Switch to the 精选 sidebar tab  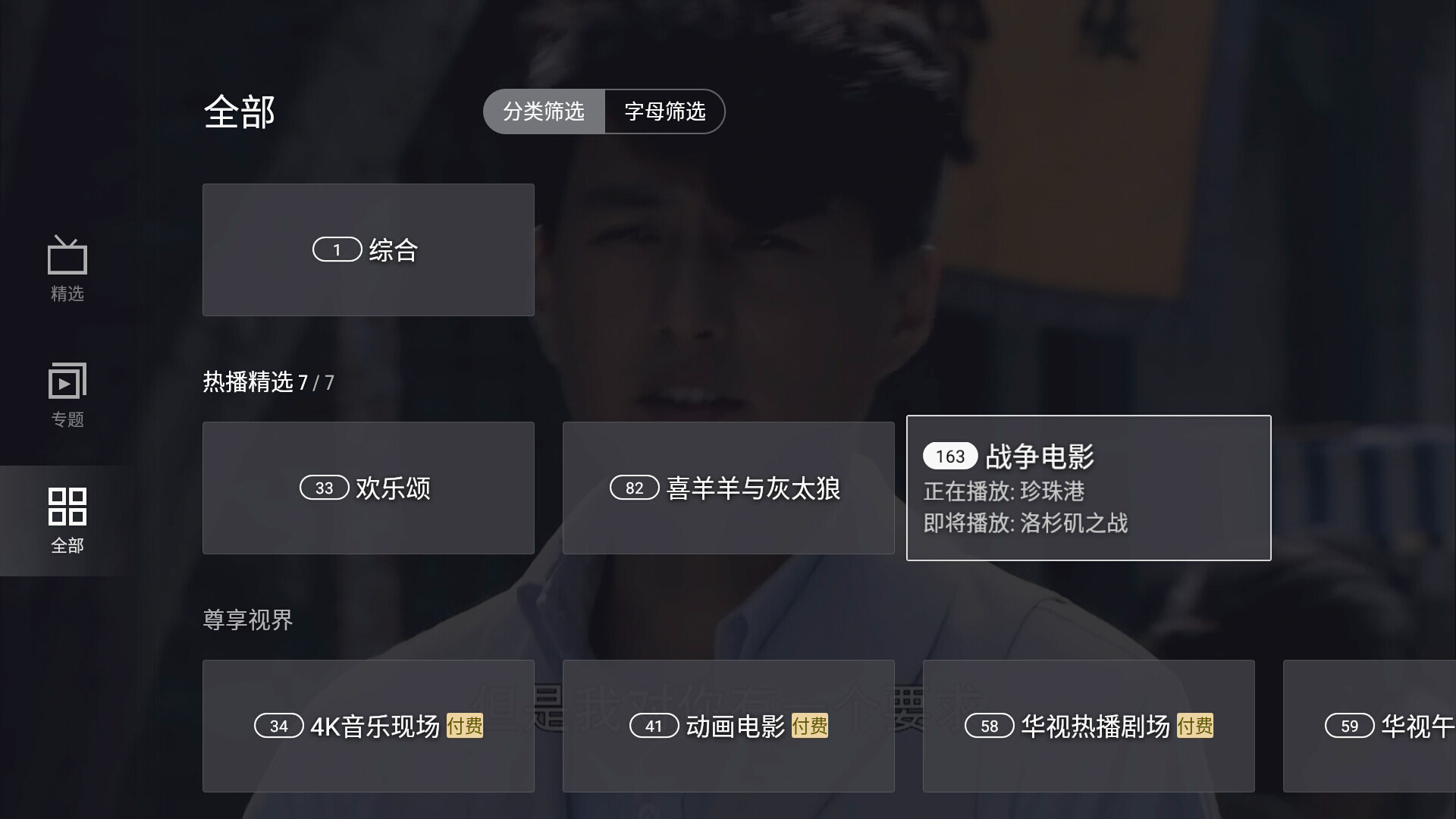[67, 269]
